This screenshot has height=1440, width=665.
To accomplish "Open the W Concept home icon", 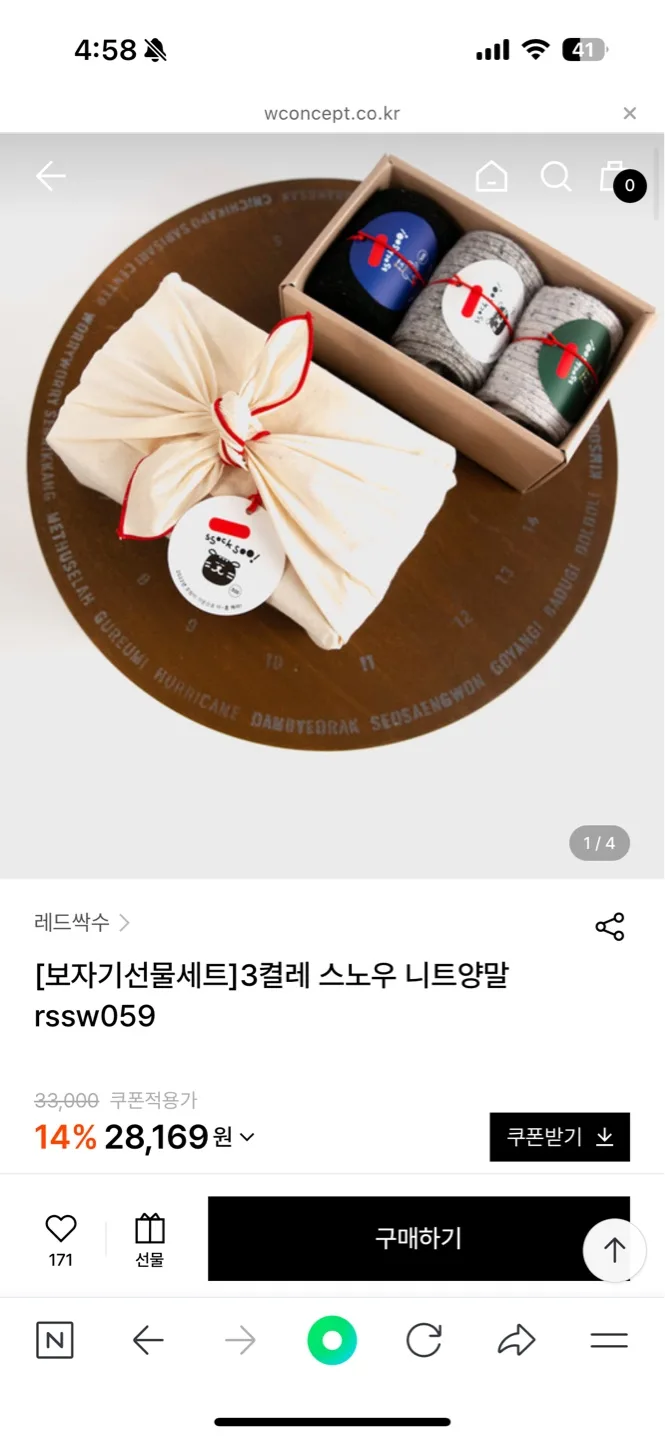I will click(x=491, y=177).
